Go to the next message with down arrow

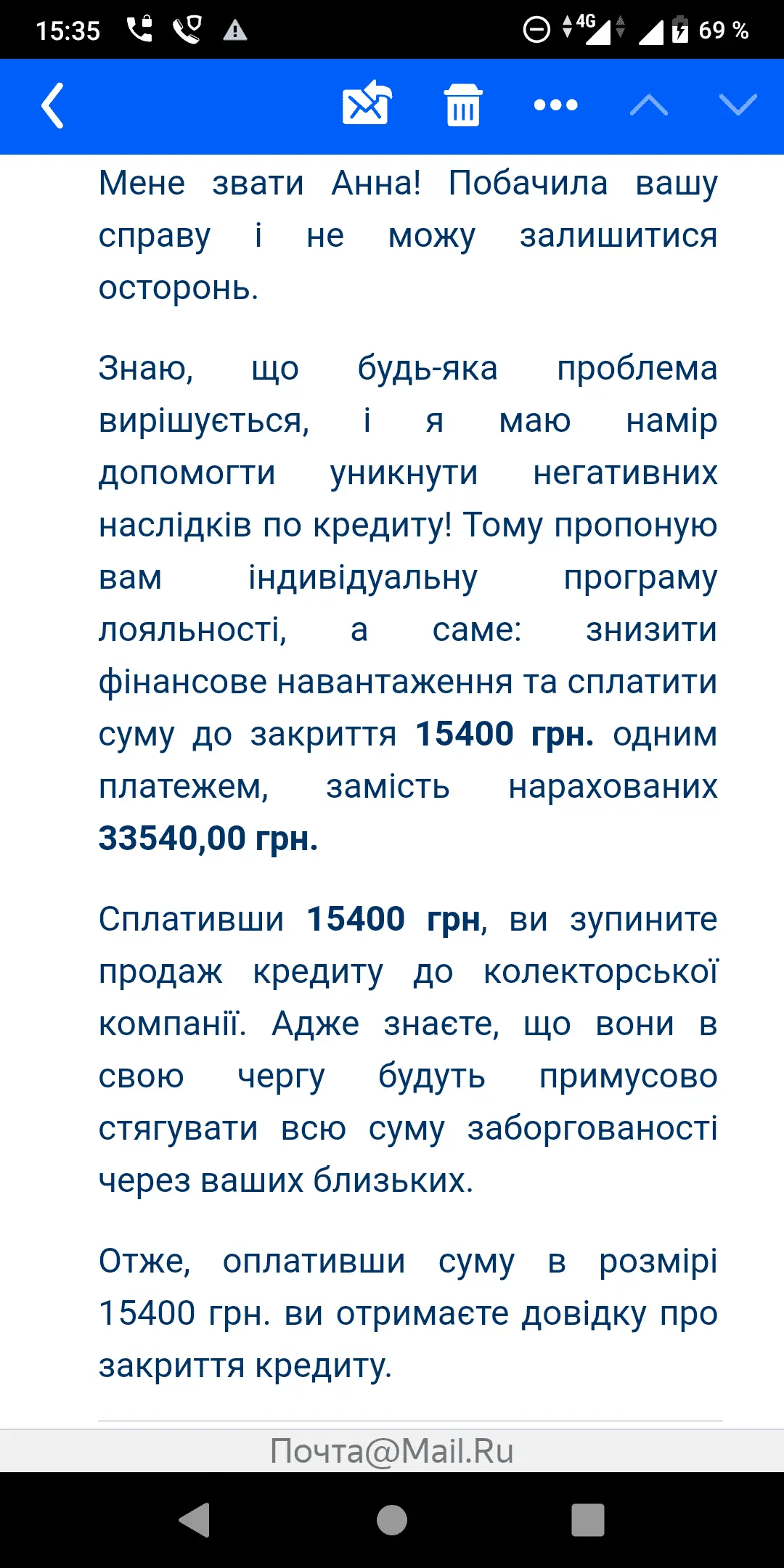[738, 106]
